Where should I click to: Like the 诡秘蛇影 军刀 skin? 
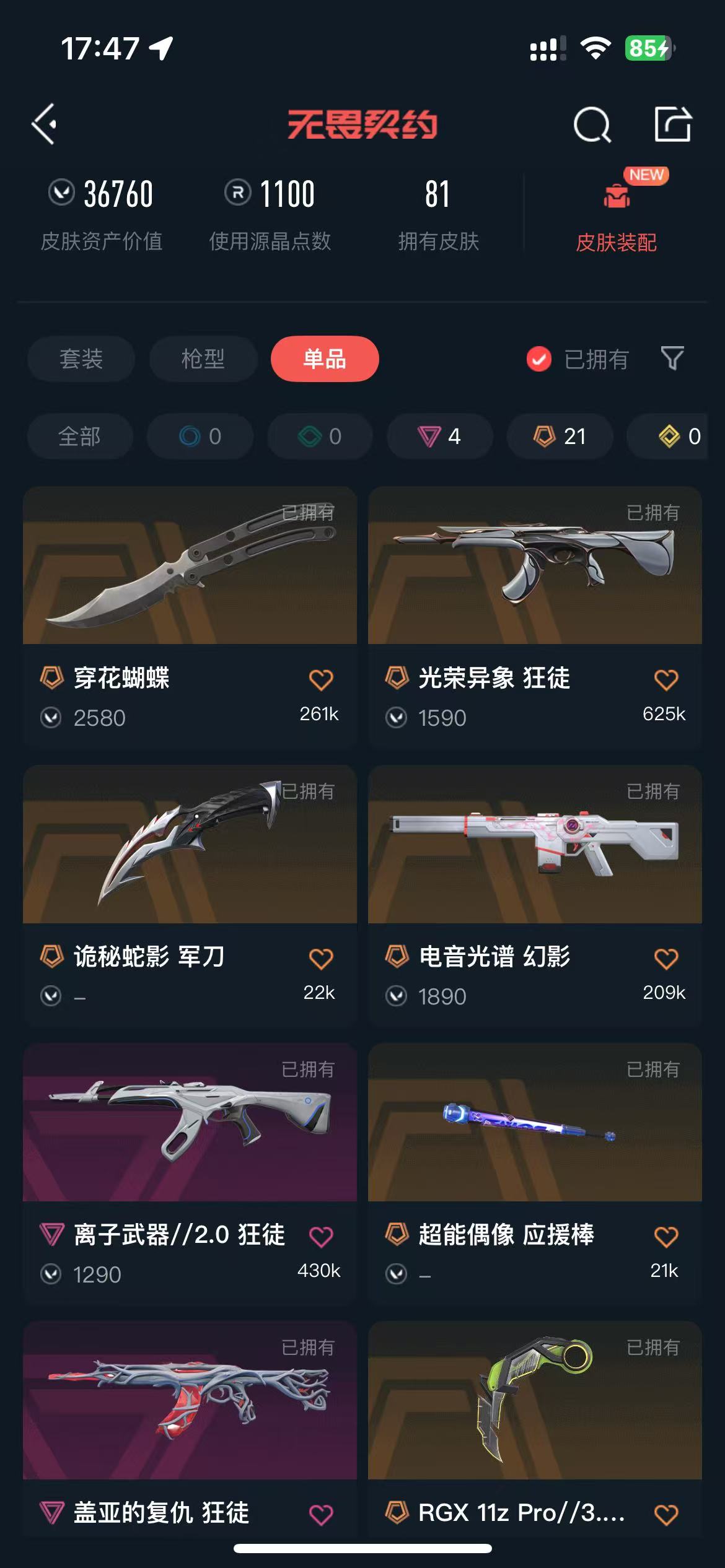point(320,959)
